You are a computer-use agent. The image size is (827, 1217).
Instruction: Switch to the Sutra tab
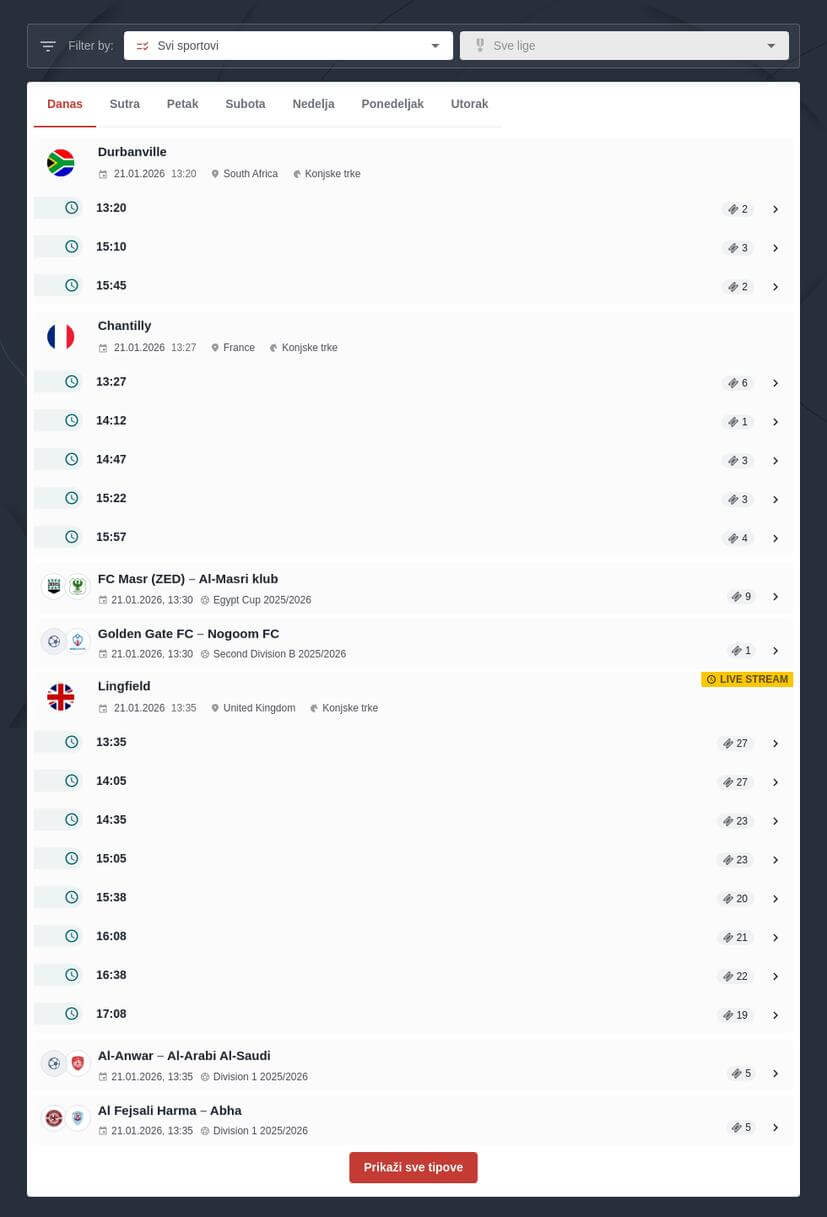point(124,103)
